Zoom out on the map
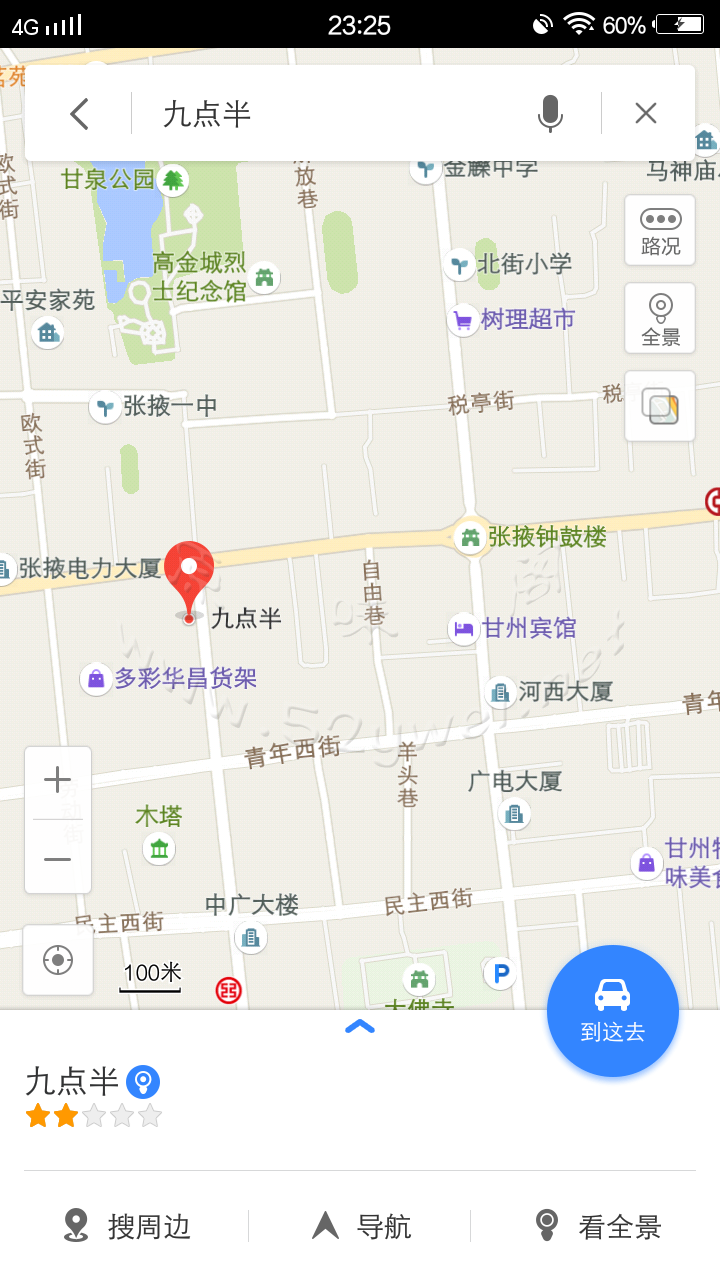Viewport: 720px width, 1280px height. point(58,860)
